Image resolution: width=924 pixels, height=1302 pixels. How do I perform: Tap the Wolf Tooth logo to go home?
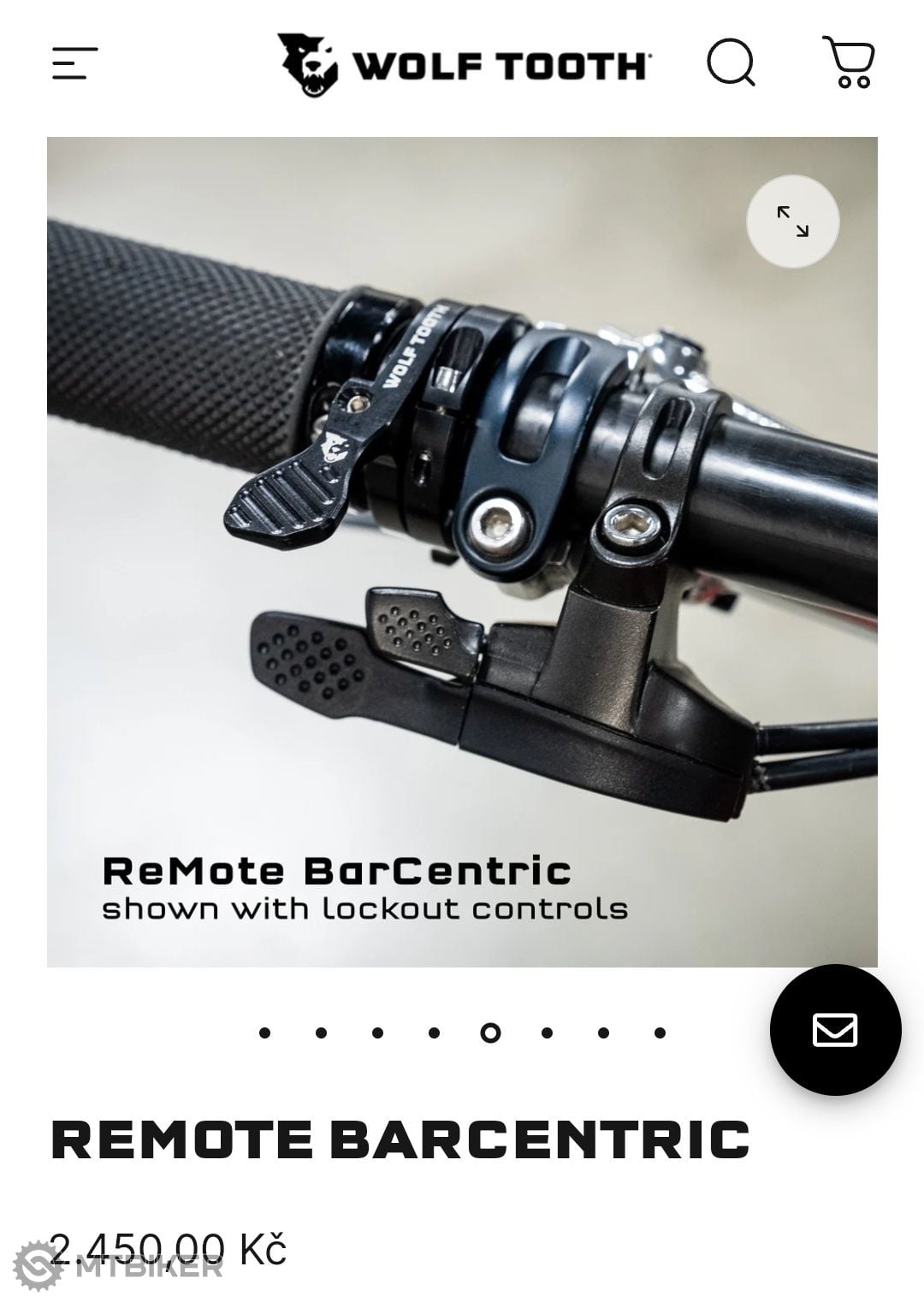pyautogui.click(x=464, y=64)
